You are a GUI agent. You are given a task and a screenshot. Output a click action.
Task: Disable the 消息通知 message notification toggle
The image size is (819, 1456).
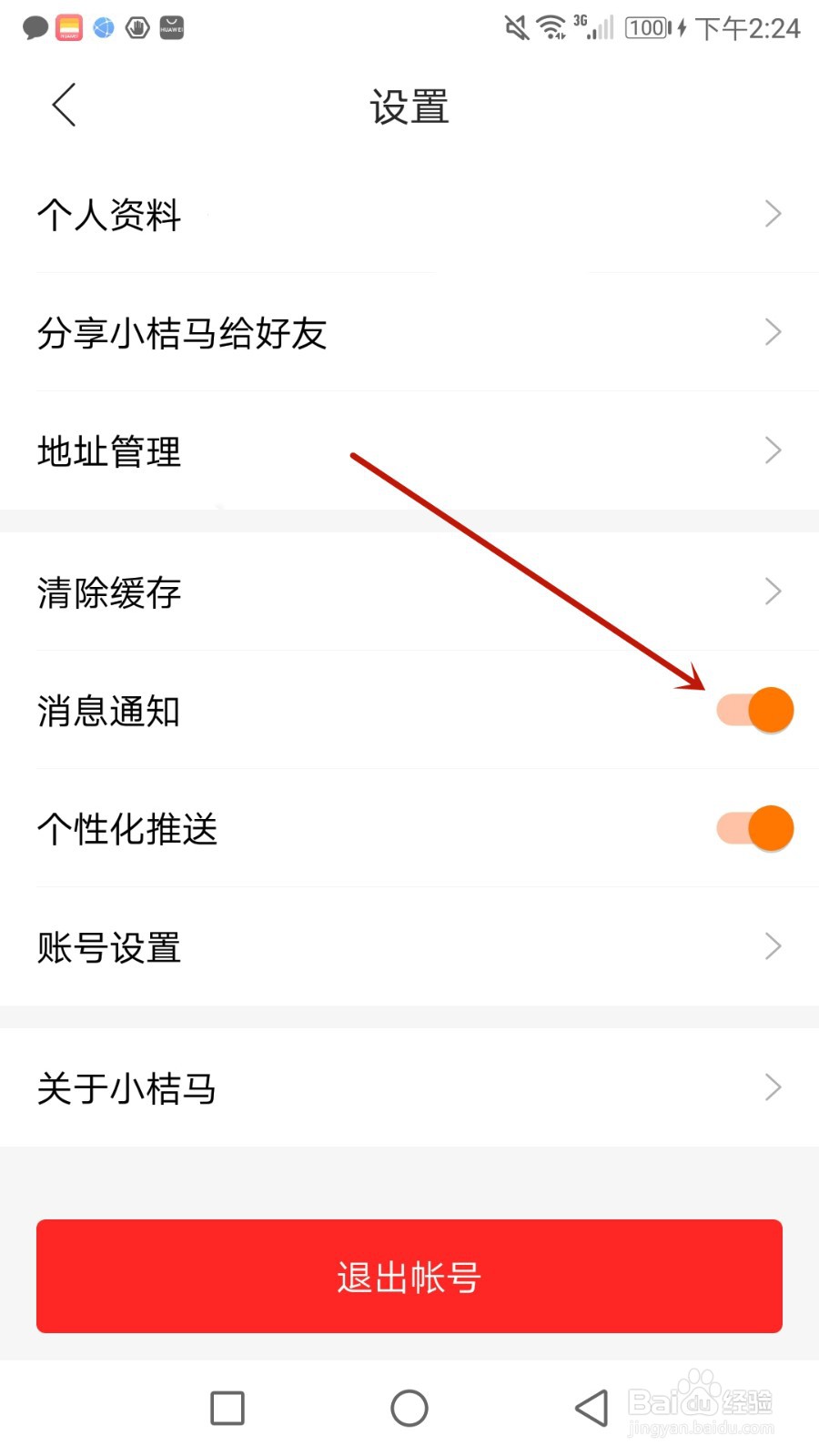pyautogui.click(x=753, y=709)
